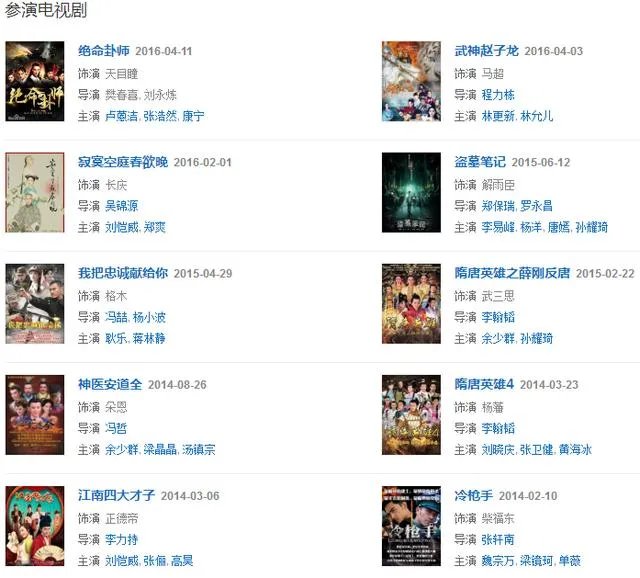
Task: Open the 隋唐英雄之薛刚反唐 title link
Action: 512,273
